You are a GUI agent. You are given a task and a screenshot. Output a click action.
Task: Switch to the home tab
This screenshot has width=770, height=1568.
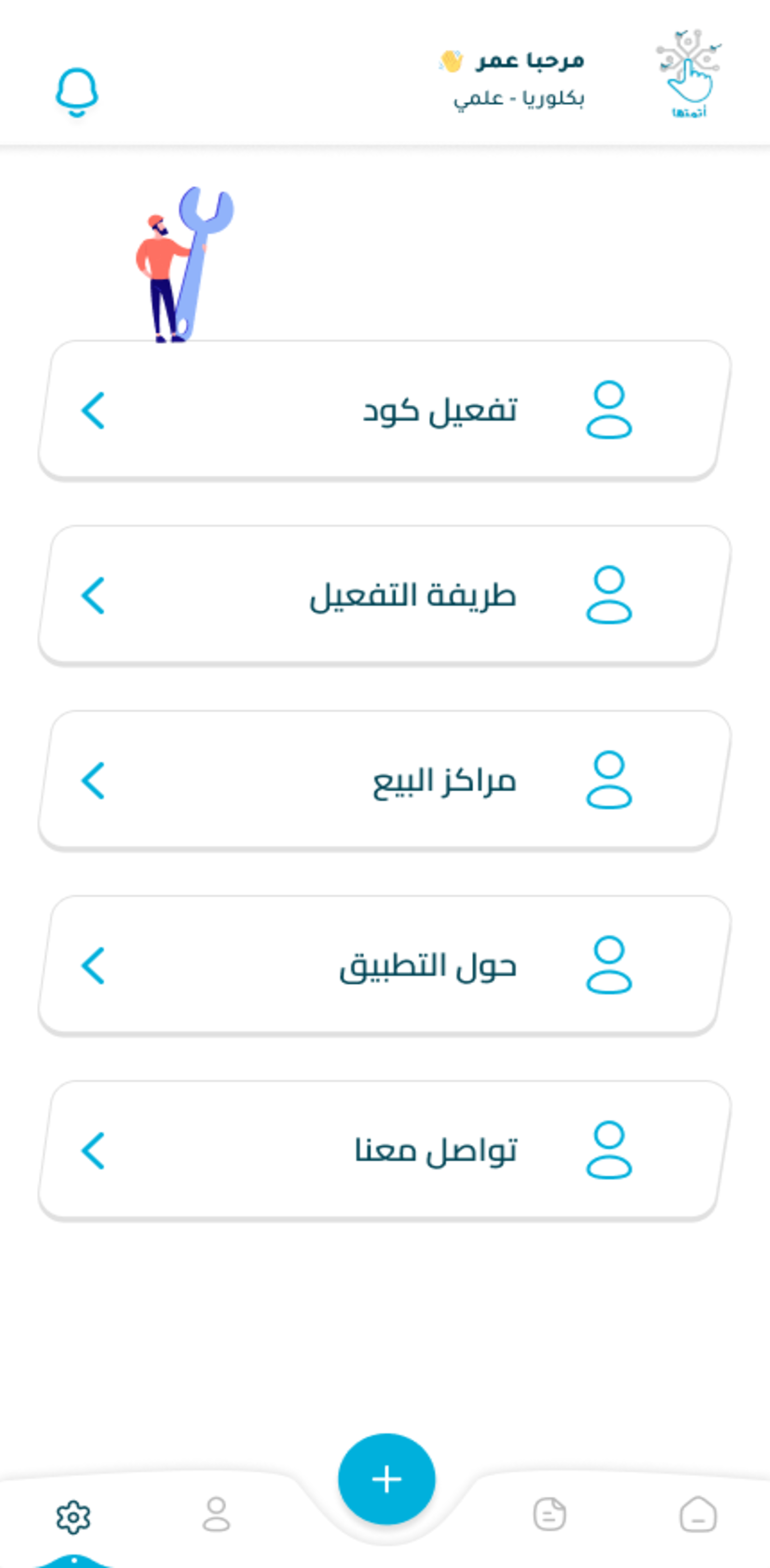[698, 1514]
